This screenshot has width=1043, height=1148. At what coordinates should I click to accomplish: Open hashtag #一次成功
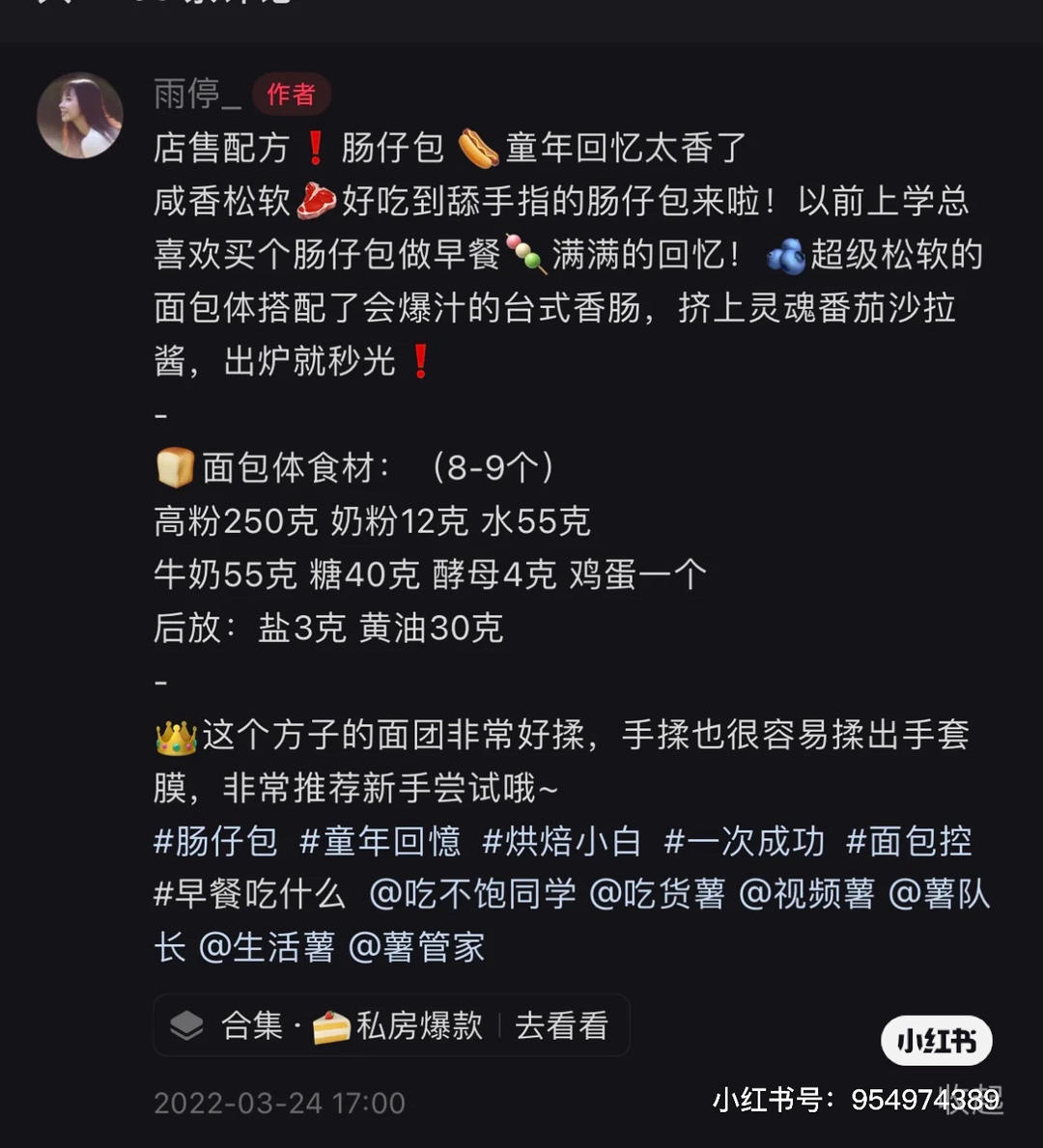[x=745, y=842]
